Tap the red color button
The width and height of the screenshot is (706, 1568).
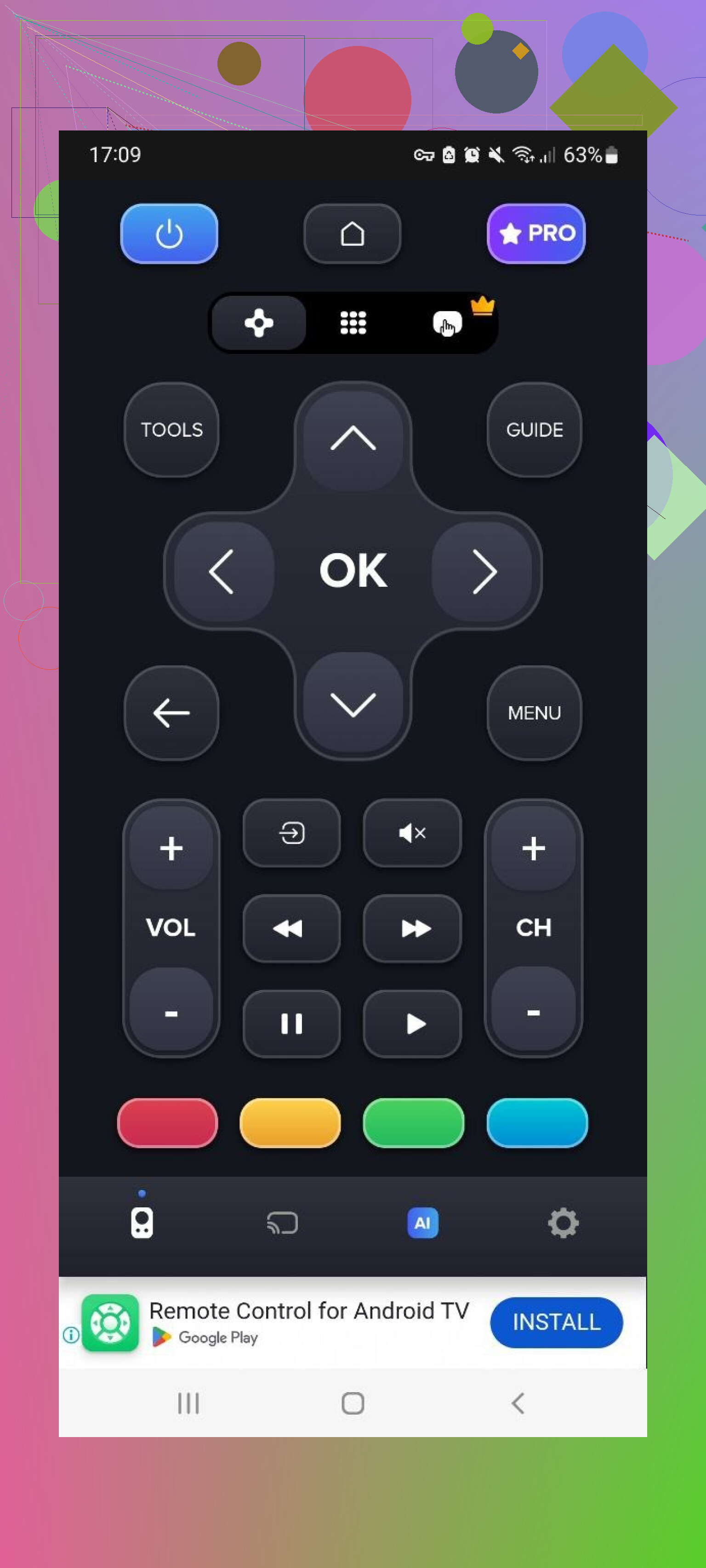(167, 1122)
